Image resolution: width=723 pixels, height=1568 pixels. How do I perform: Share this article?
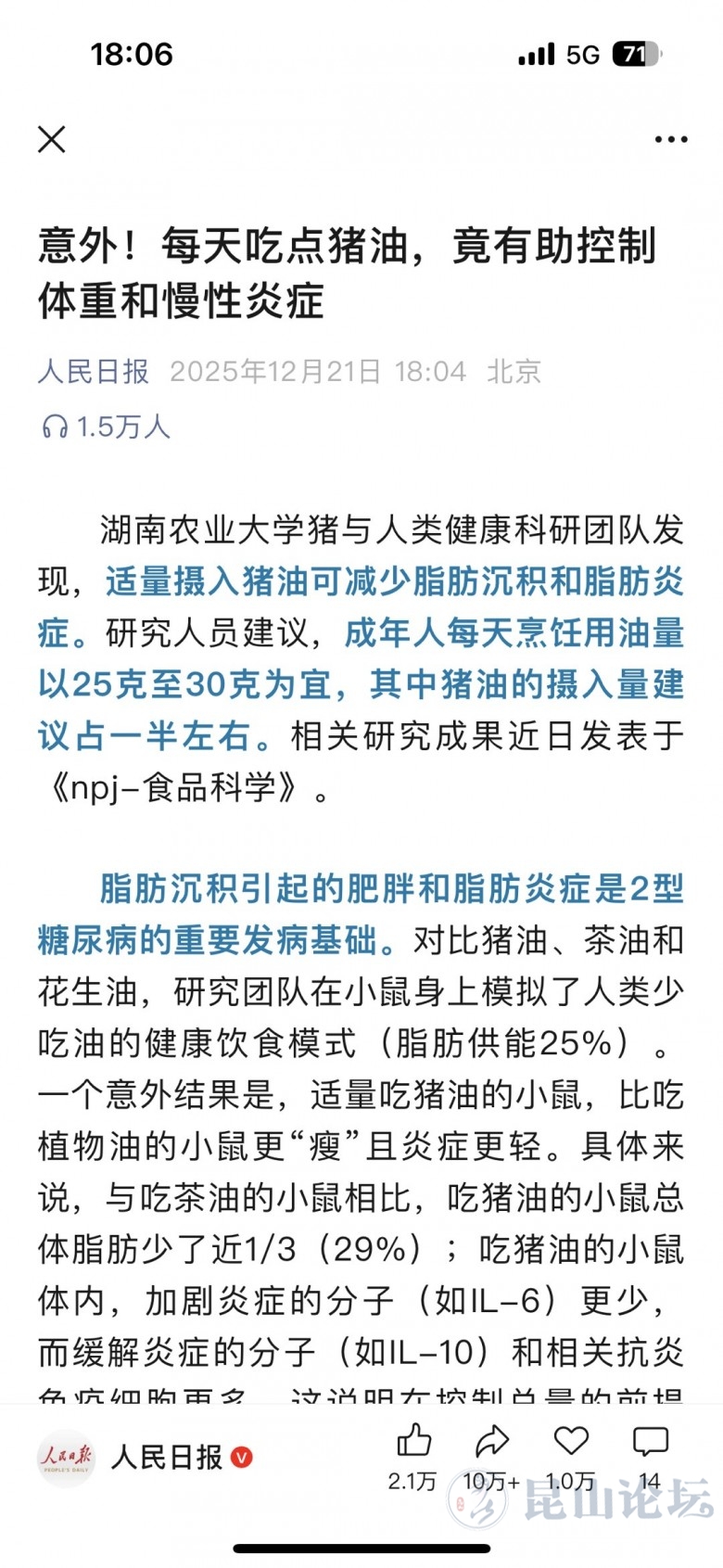[491, 1442]
